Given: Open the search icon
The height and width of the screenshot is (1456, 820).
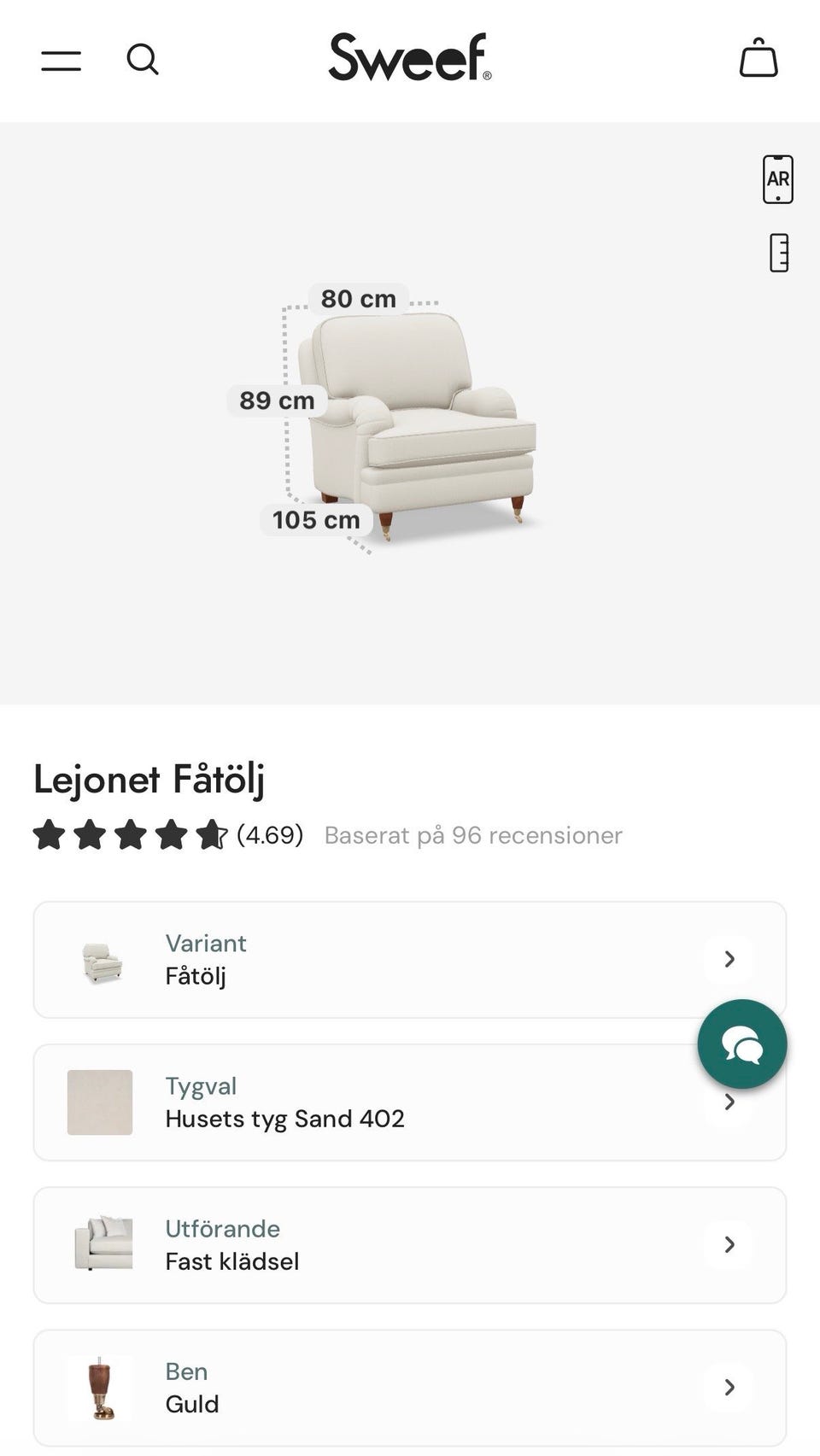Looking at the screenshot, I should coord(143,60).
